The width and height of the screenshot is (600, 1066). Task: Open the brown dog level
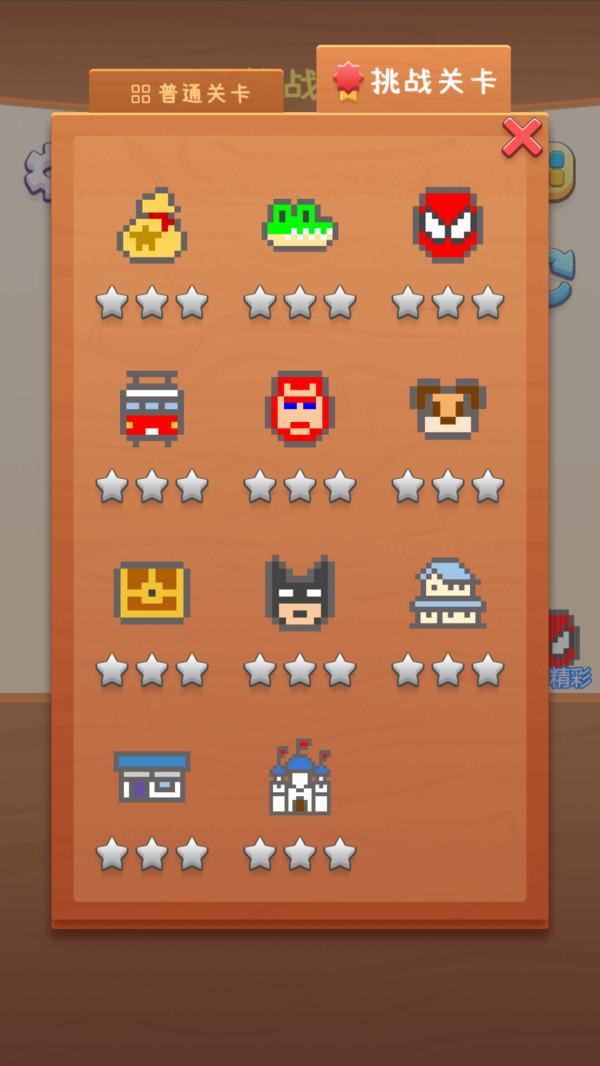click(447, 408)
